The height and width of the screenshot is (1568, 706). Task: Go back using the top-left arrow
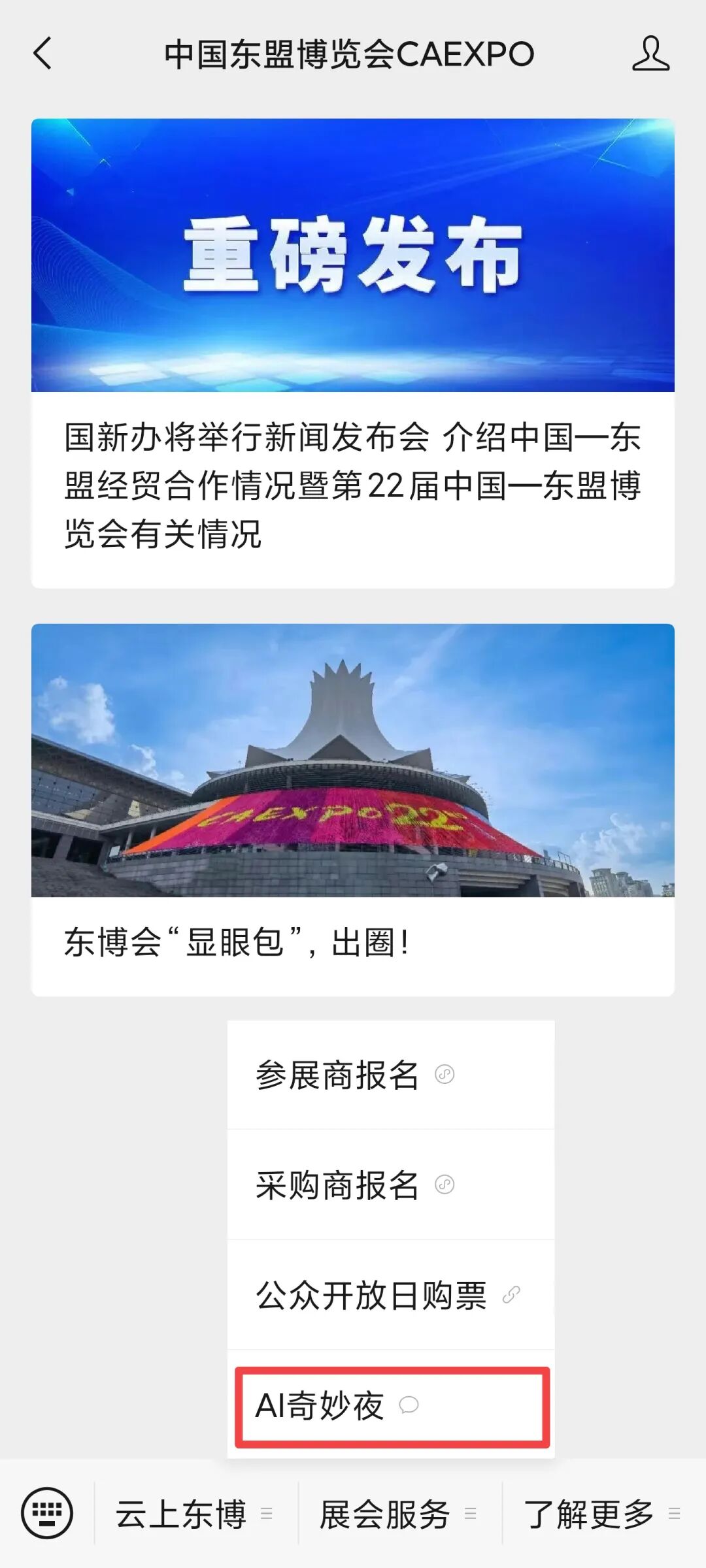[42, 54]
